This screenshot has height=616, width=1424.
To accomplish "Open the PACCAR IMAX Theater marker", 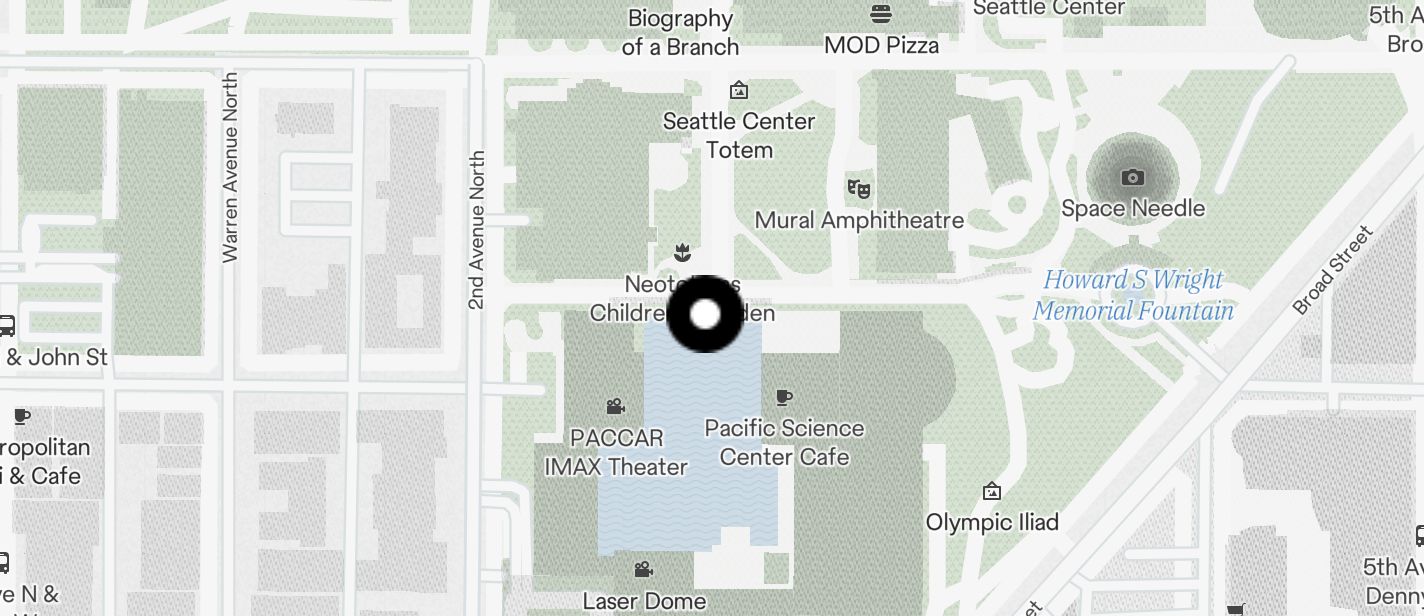I will click(616, 407).
